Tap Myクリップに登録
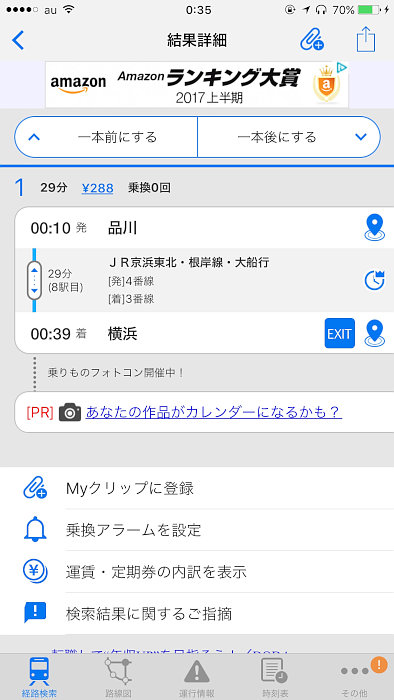 [x=197, y=488]
